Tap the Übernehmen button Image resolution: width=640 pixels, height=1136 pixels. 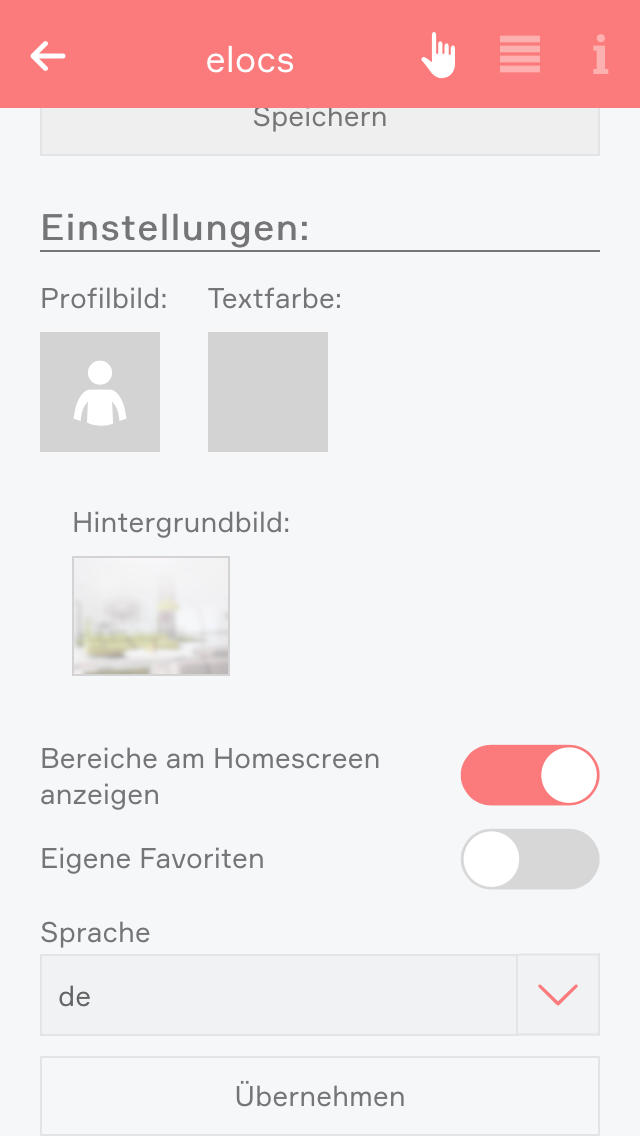(320, 1096)
